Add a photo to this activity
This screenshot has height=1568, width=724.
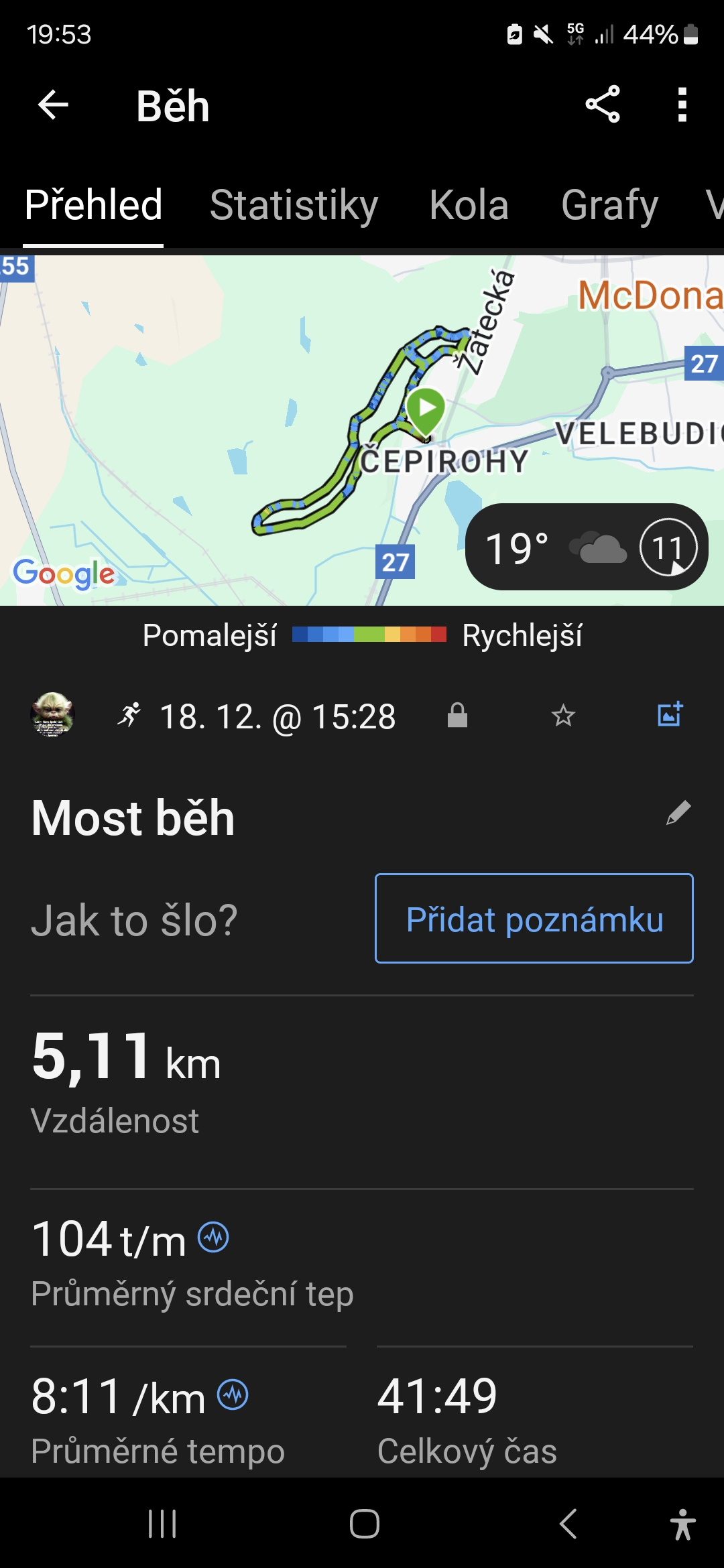click(670, 714)
